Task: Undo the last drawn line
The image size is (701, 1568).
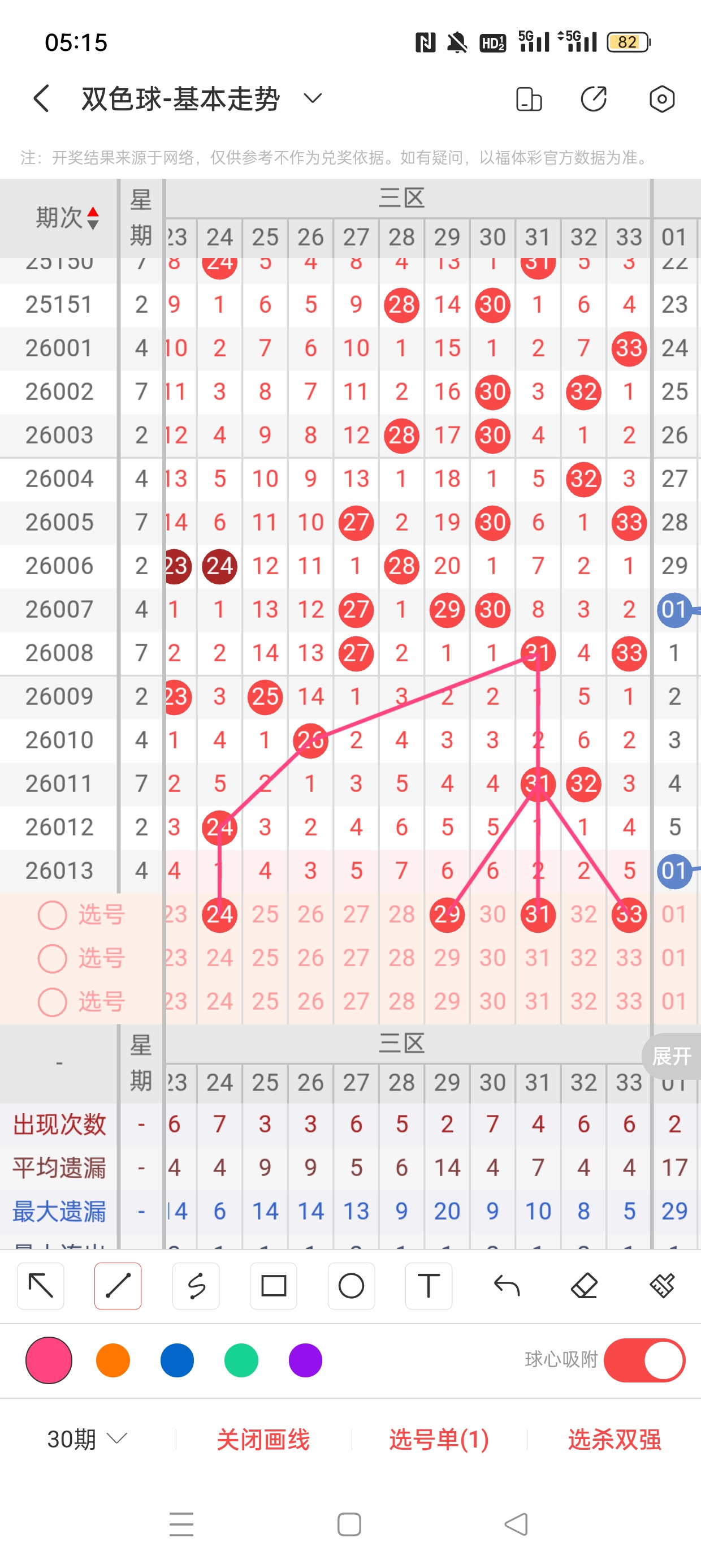Action: click(507, 1286)
